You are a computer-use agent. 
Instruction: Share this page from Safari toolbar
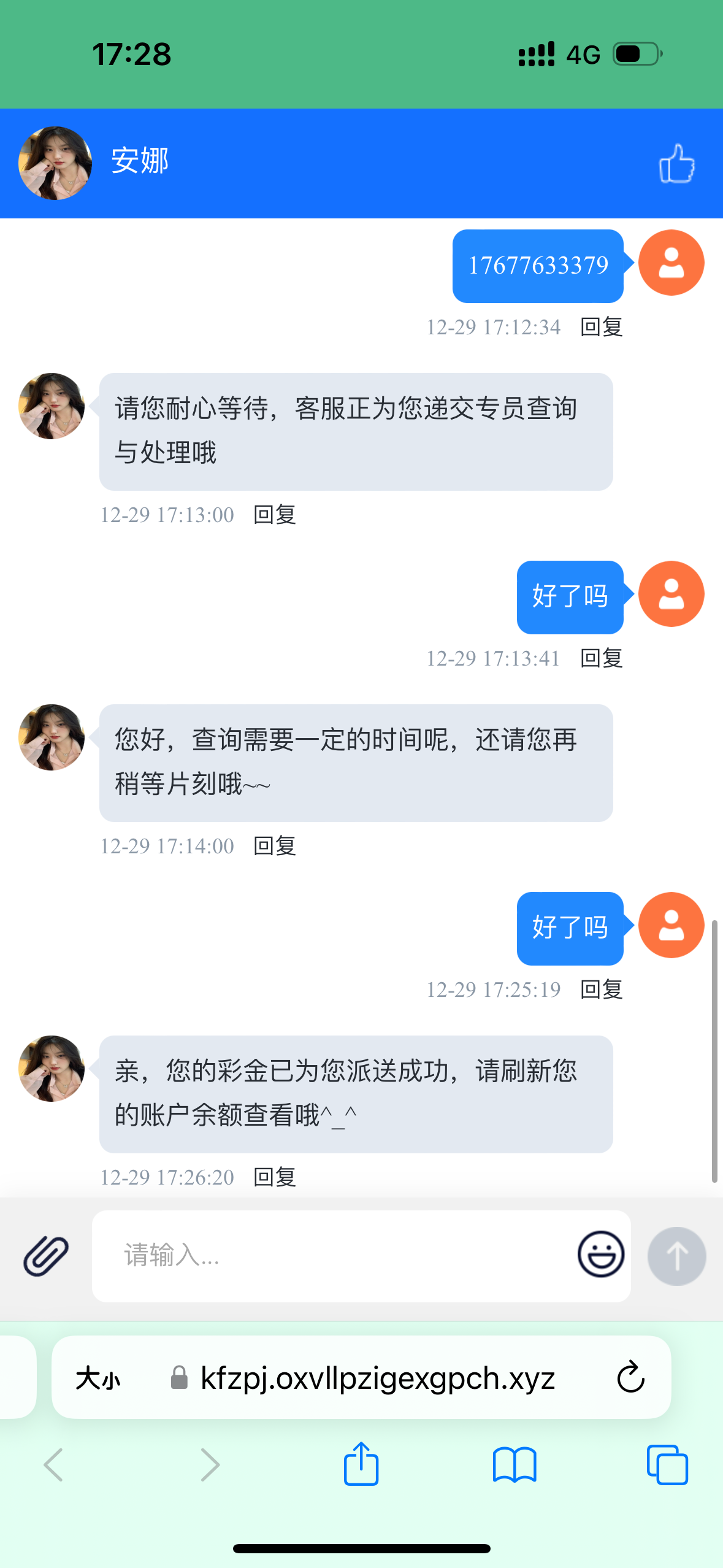tap(361, 1464)
